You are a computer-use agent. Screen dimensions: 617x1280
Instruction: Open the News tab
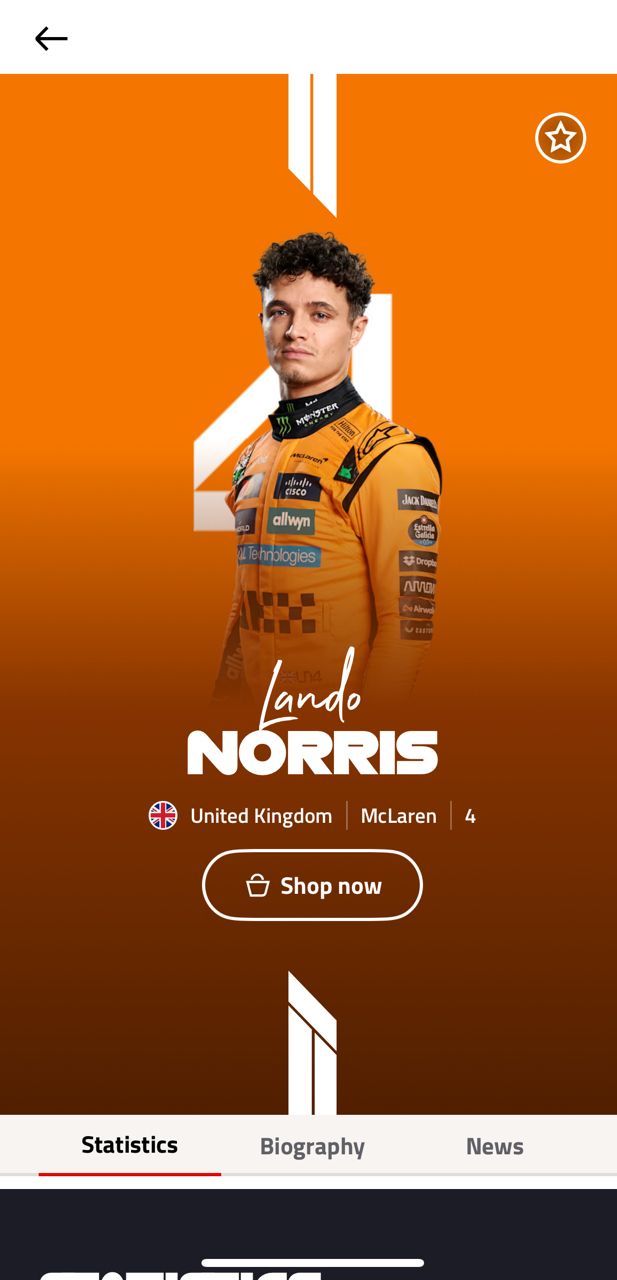point(494,1146)
